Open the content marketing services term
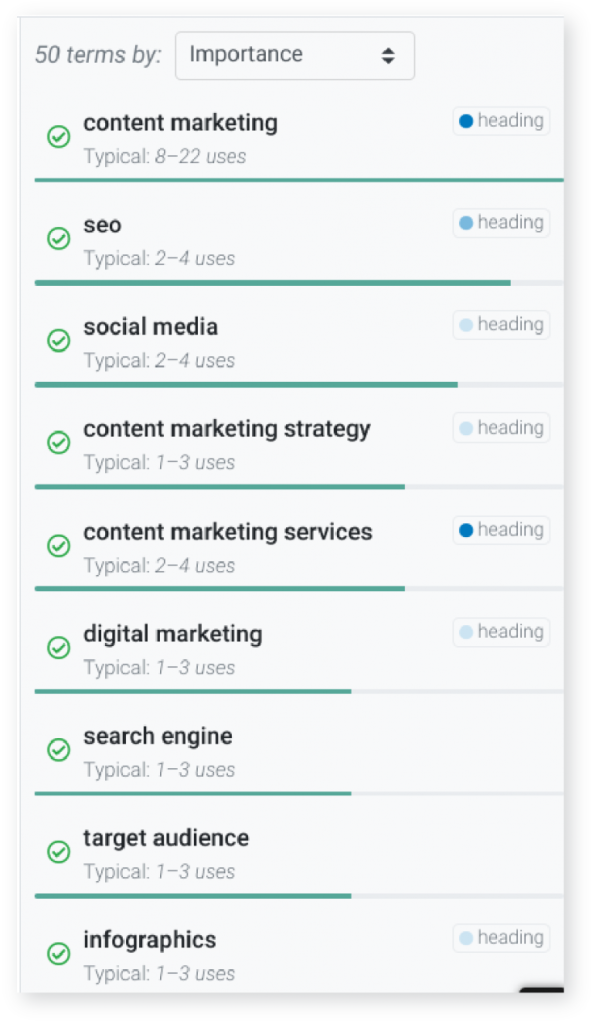This screenshot has width=606, height=1024. click(227, 532)
